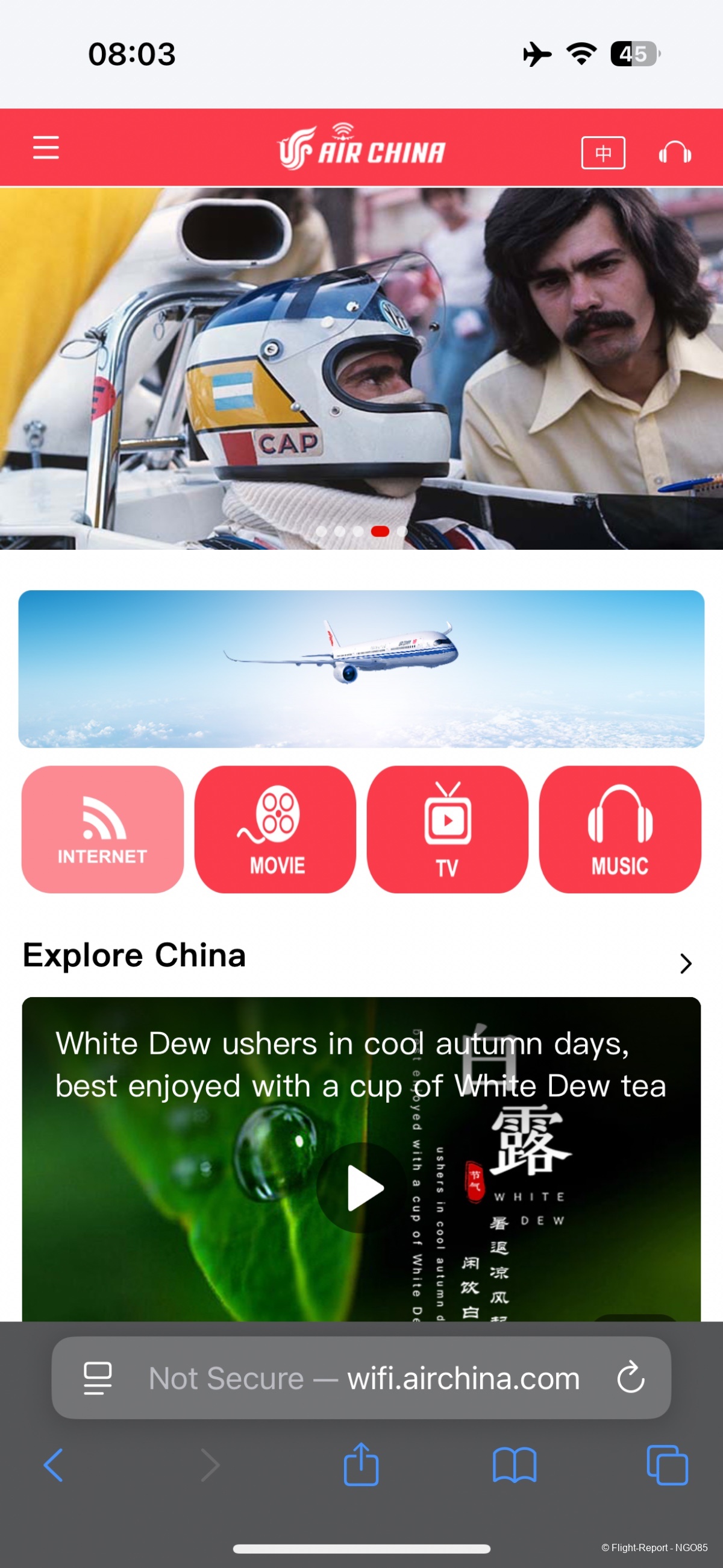Share this page
723x1568 pixels.
point(361,1465)
